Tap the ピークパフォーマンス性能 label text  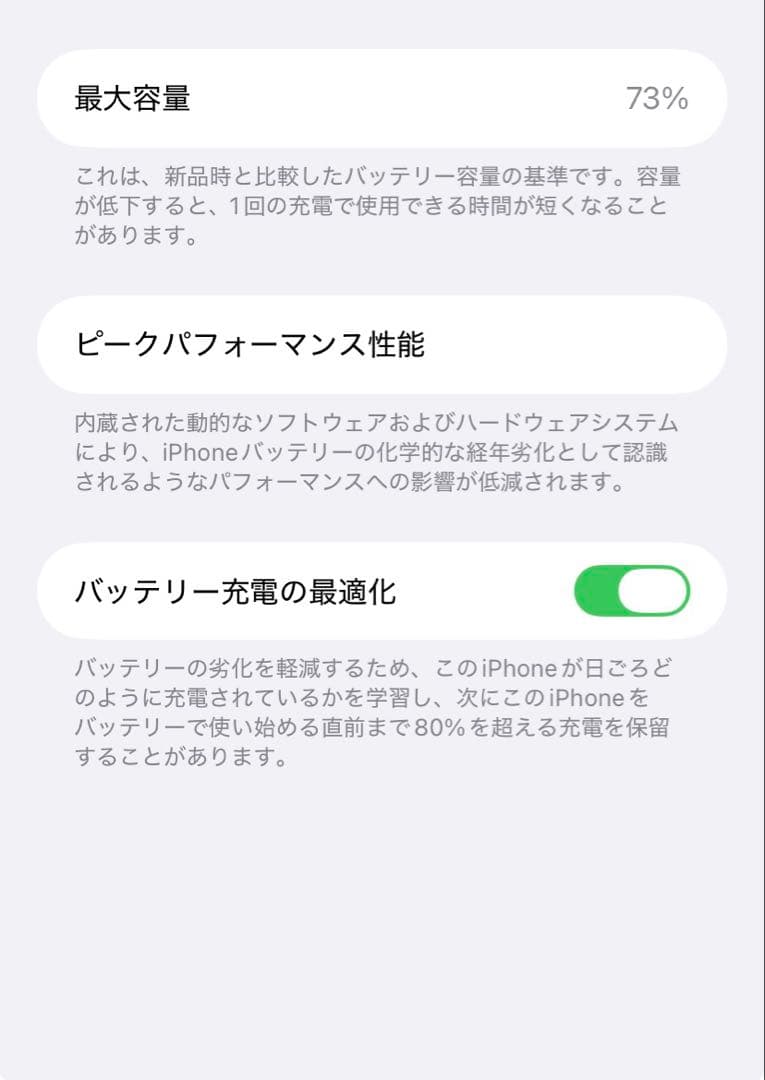pyautogui.click(x=251, y=344)
